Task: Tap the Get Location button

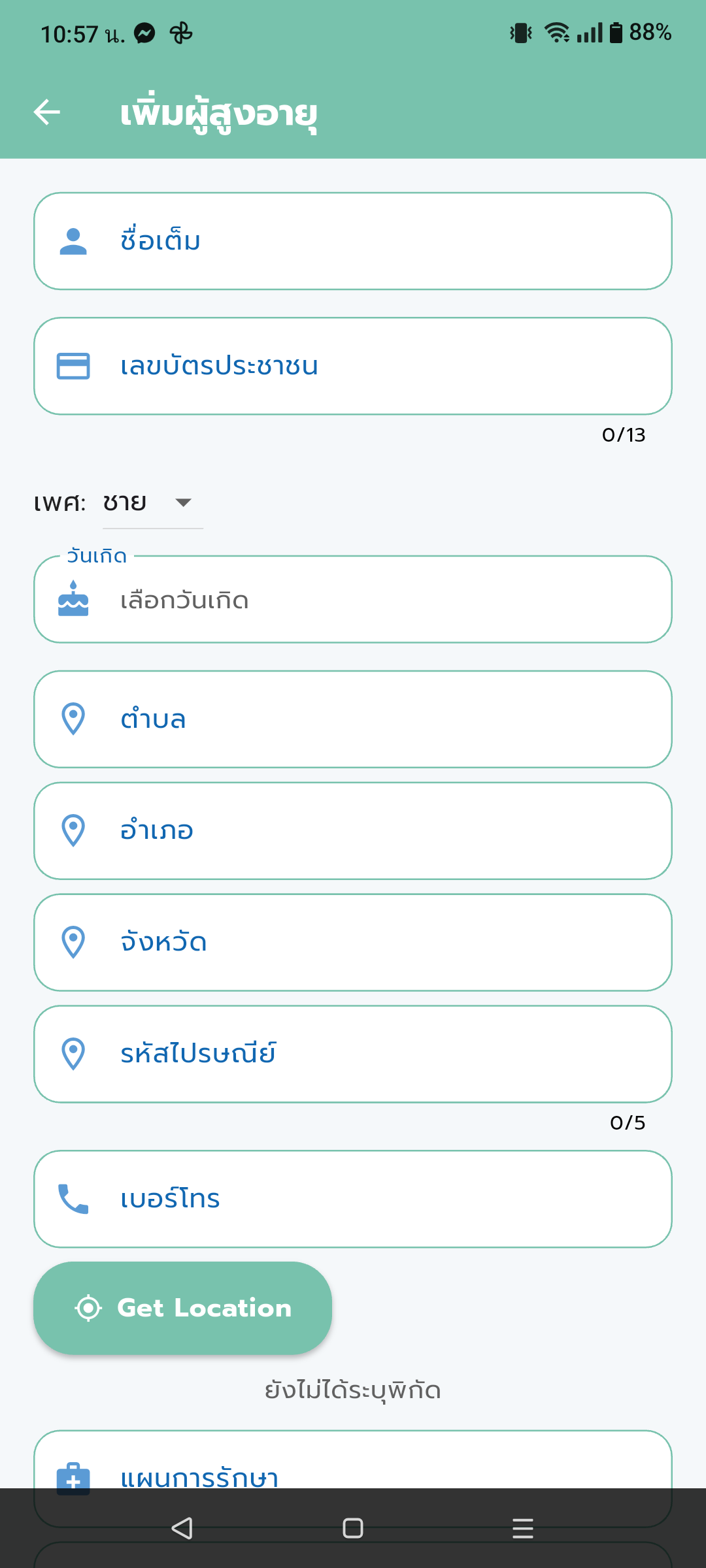Action: point(183,1308)
